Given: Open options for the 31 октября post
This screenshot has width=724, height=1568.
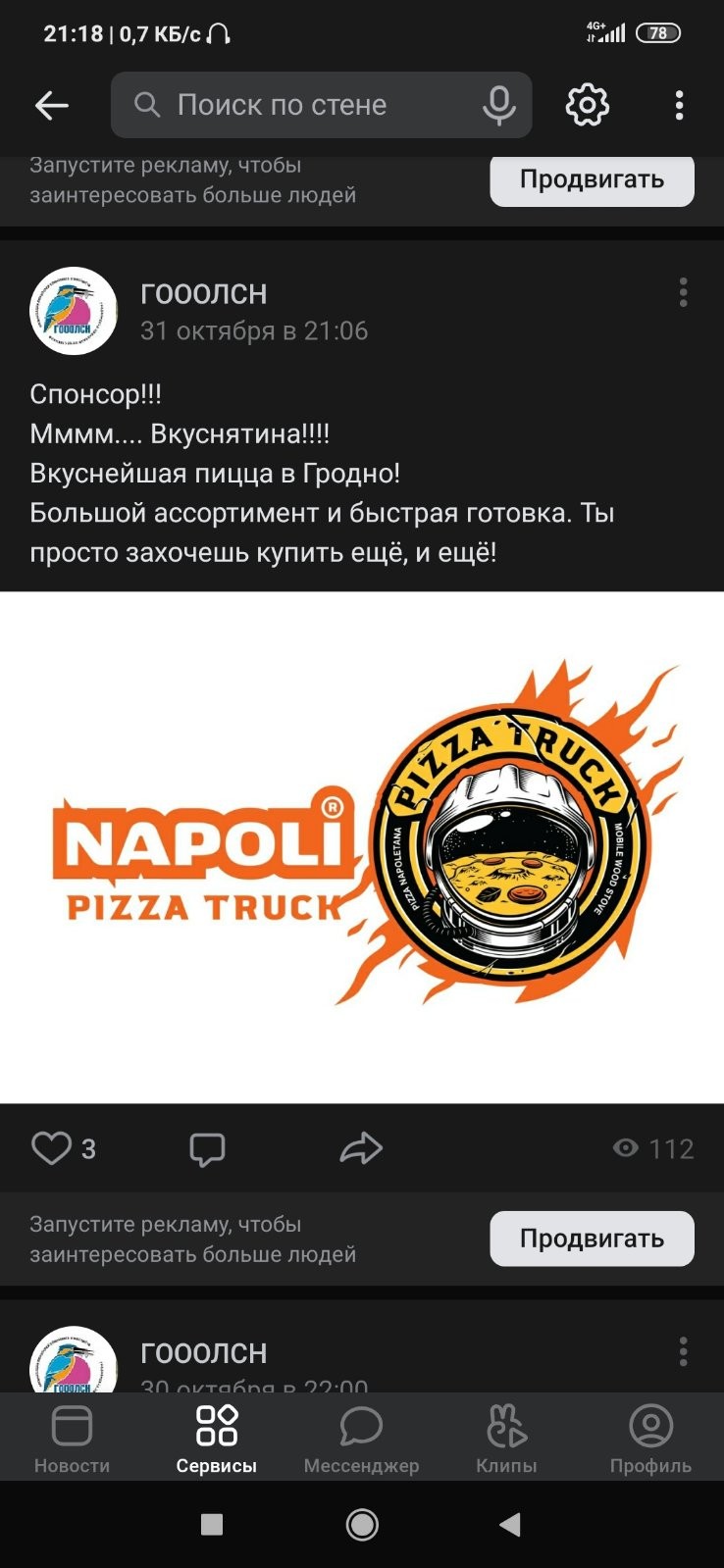Looking at the screenshot, I should pyautogui.click(x=683, y=292).
